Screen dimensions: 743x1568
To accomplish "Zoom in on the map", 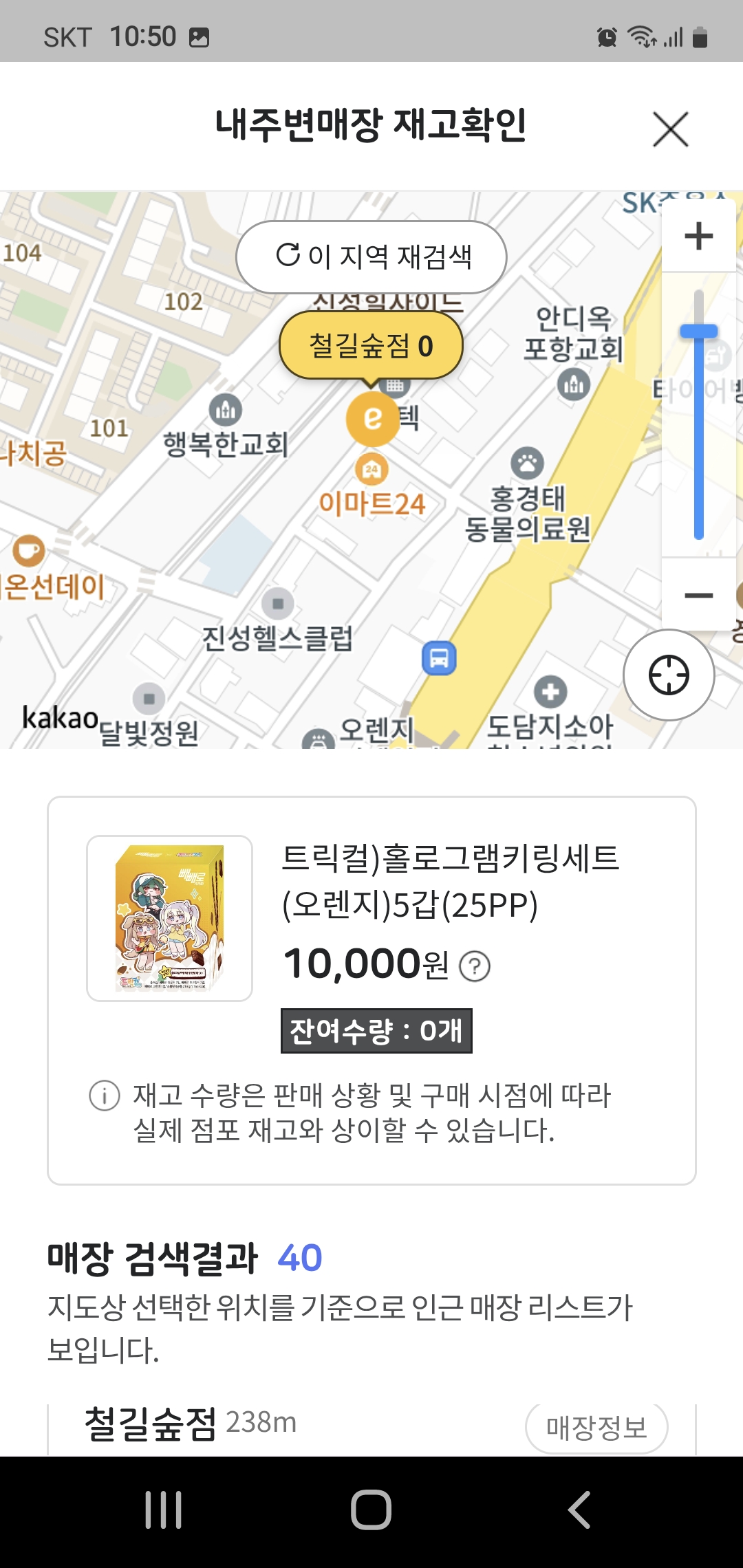I will 698,236.
